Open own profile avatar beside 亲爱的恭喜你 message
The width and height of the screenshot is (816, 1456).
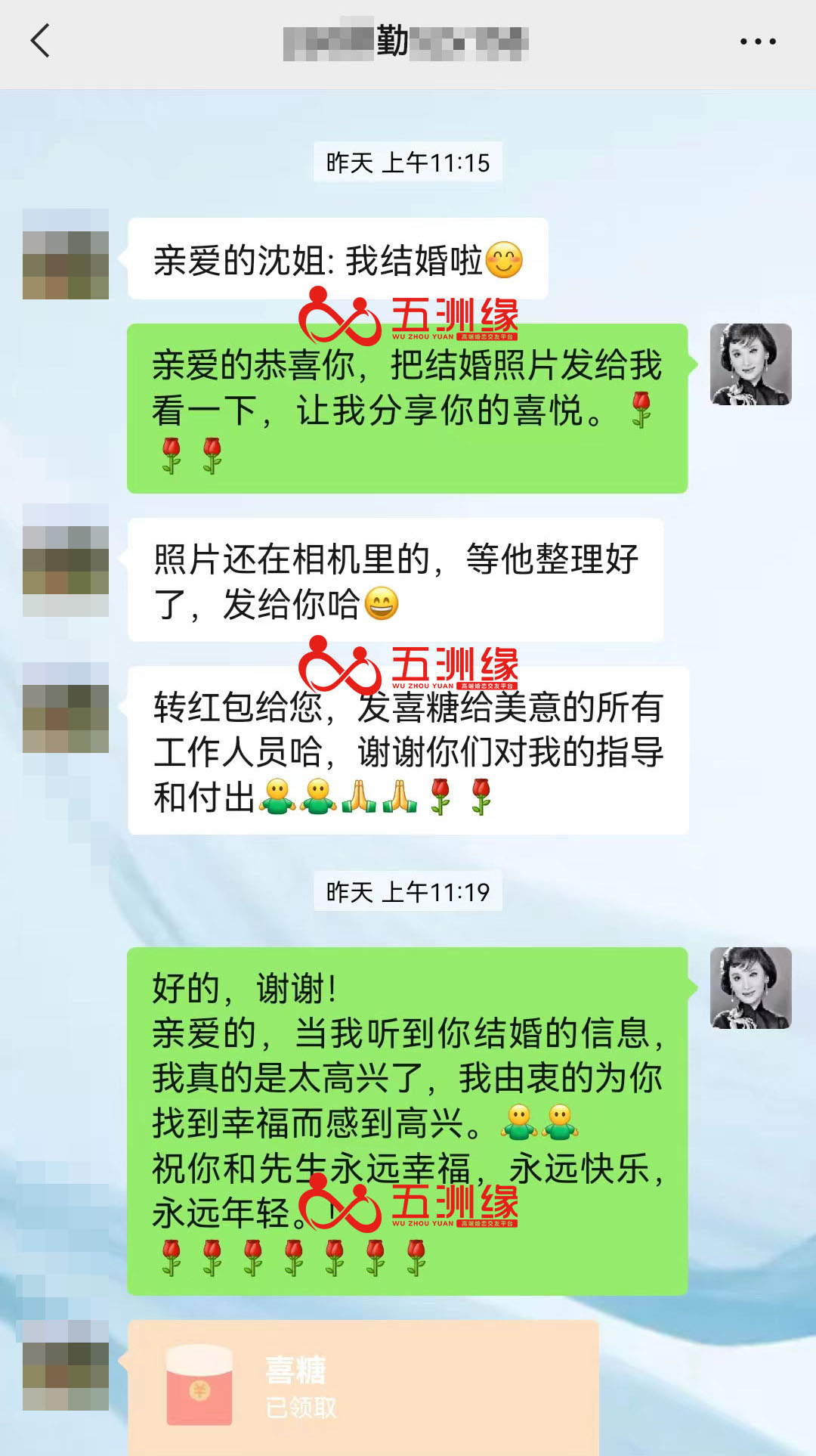[x=750, y=364]
